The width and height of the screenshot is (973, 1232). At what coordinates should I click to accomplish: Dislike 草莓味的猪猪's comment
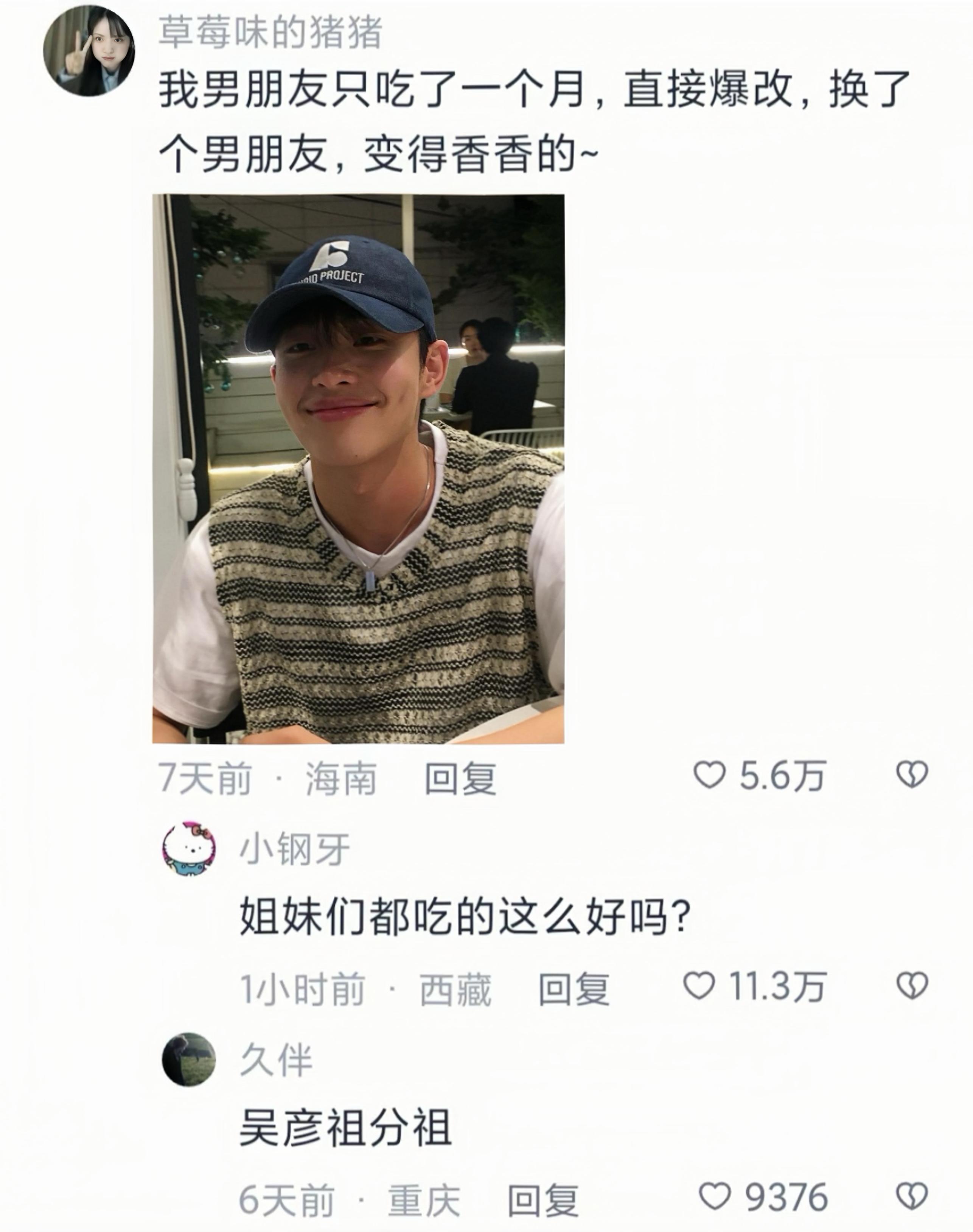click(912, 775)
